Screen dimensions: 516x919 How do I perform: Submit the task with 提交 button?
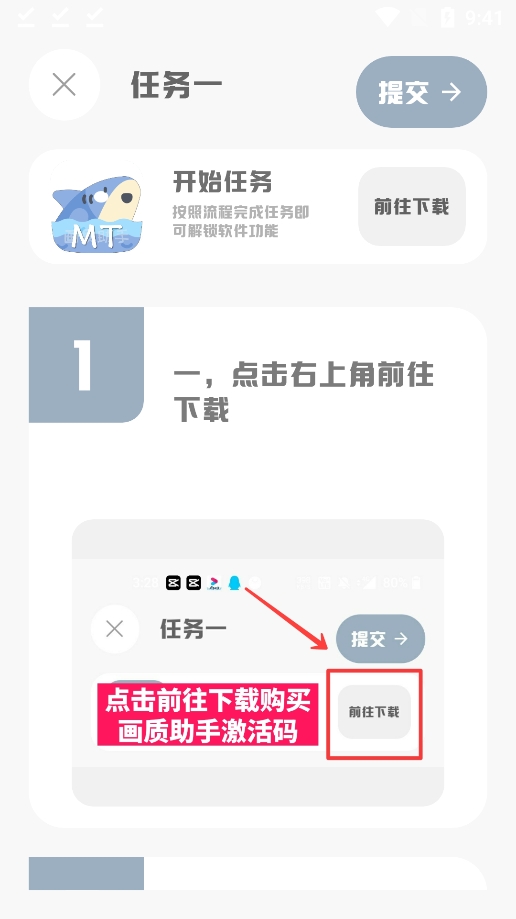421,92
